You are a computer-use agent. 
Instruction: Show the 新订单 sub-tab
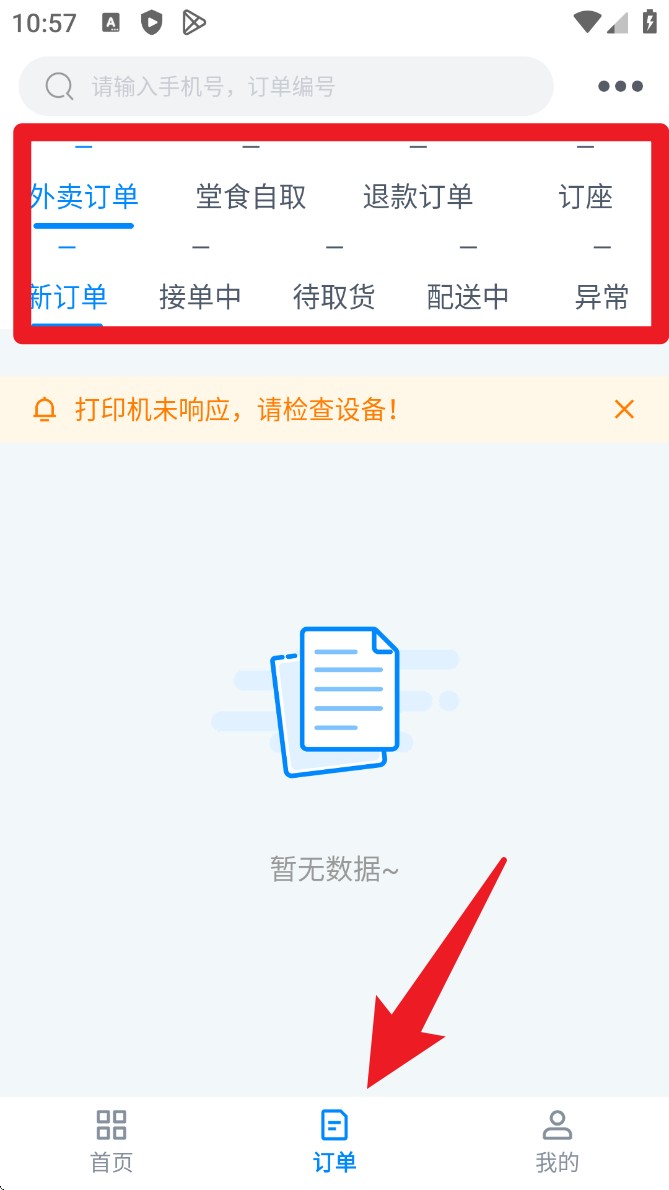[x=68, y=297]
